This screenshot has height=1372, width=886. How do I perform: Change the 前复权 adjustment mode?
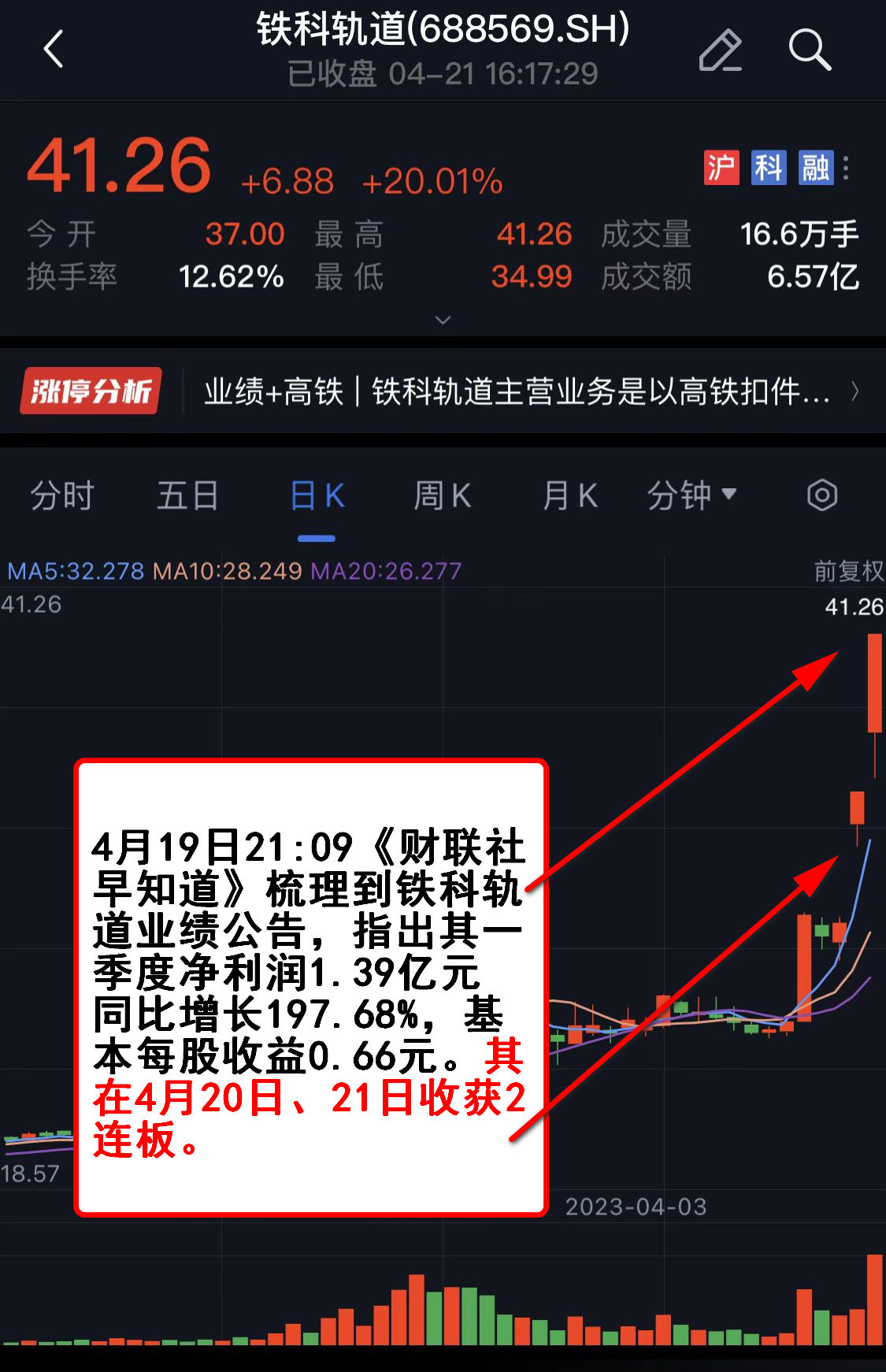point(848,571)
